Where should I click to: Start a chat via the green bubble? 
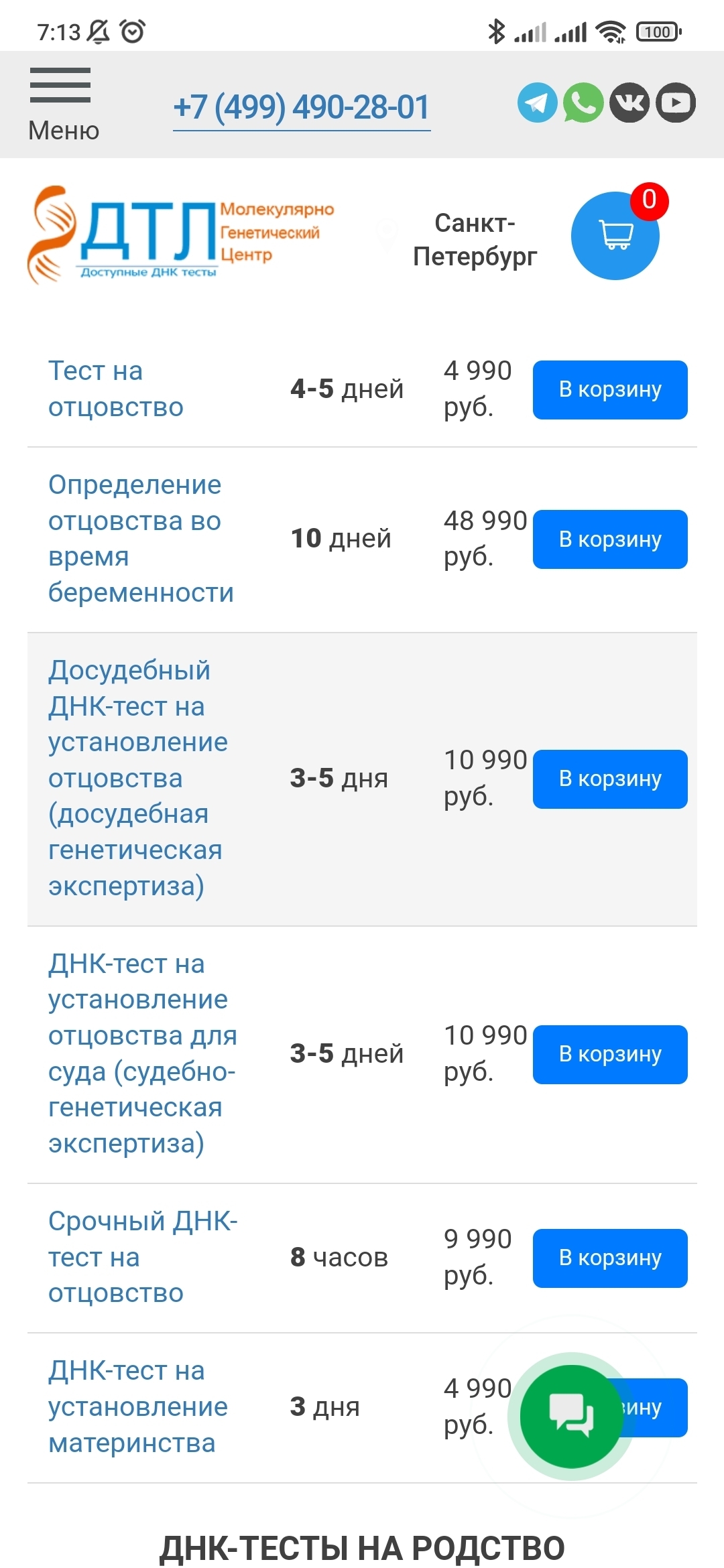click(571, 1416)
